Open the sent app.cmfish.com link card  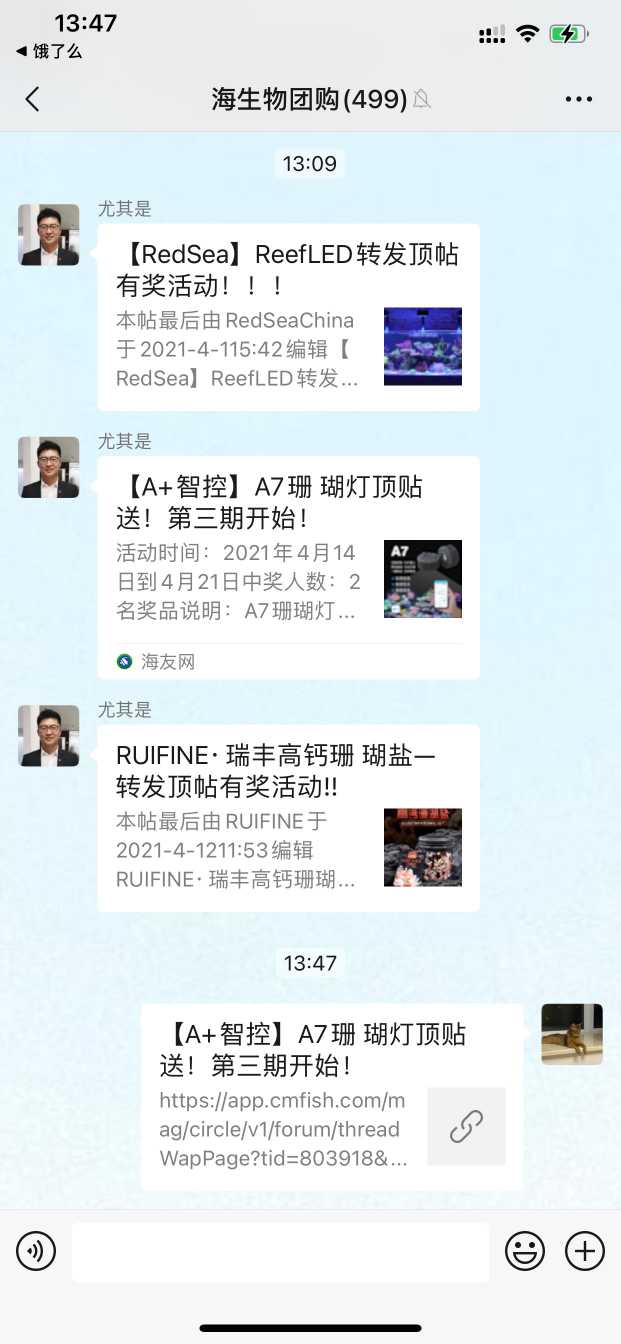331,1097
